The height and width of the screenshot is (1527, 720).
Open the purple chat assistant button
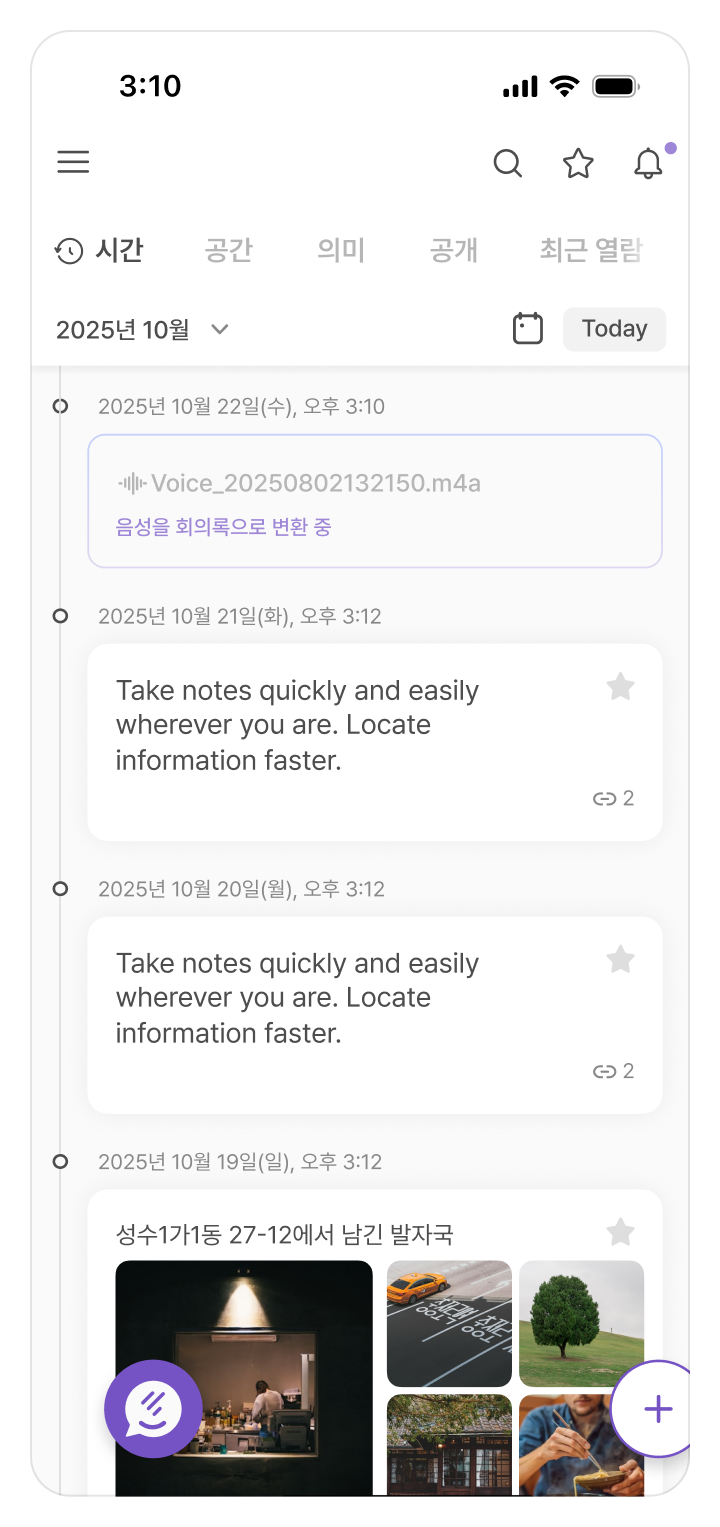(x=153, y=1409)
